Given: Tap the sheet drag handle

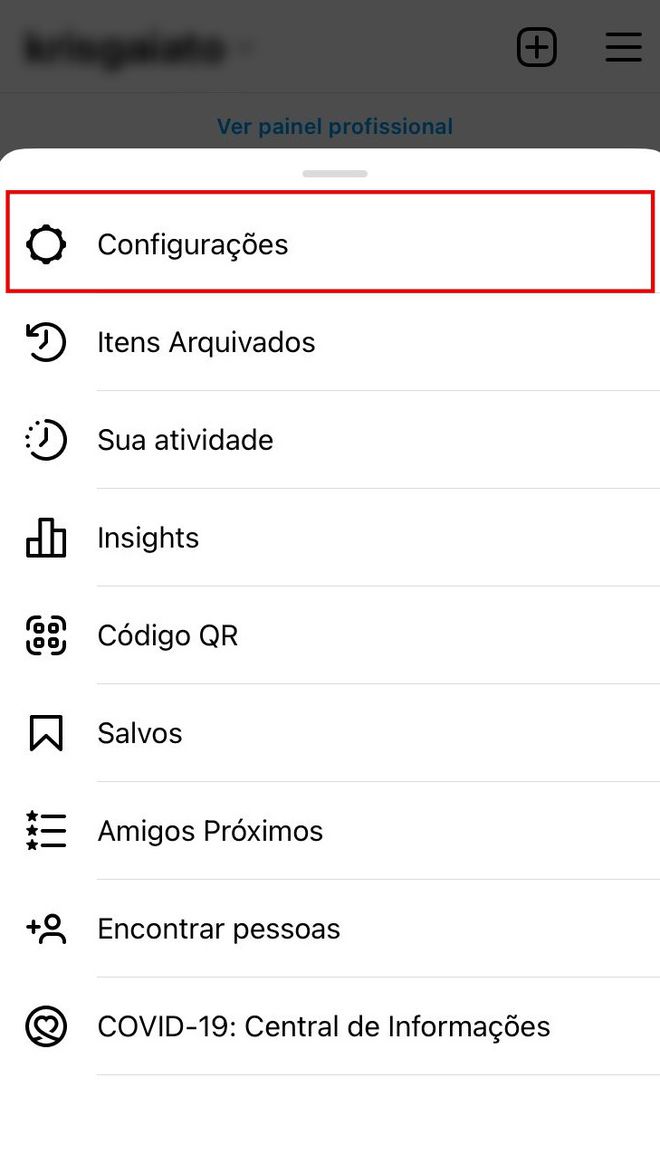Looking at the screenshot, I should click(x=334, y=174).
